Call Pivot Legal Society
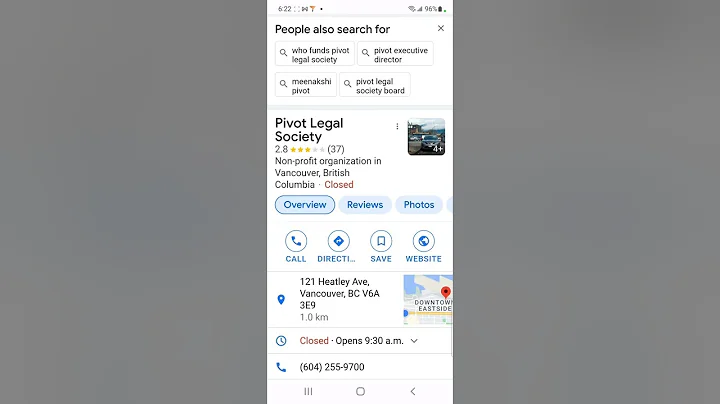720x404 pixels. point(296,246)
